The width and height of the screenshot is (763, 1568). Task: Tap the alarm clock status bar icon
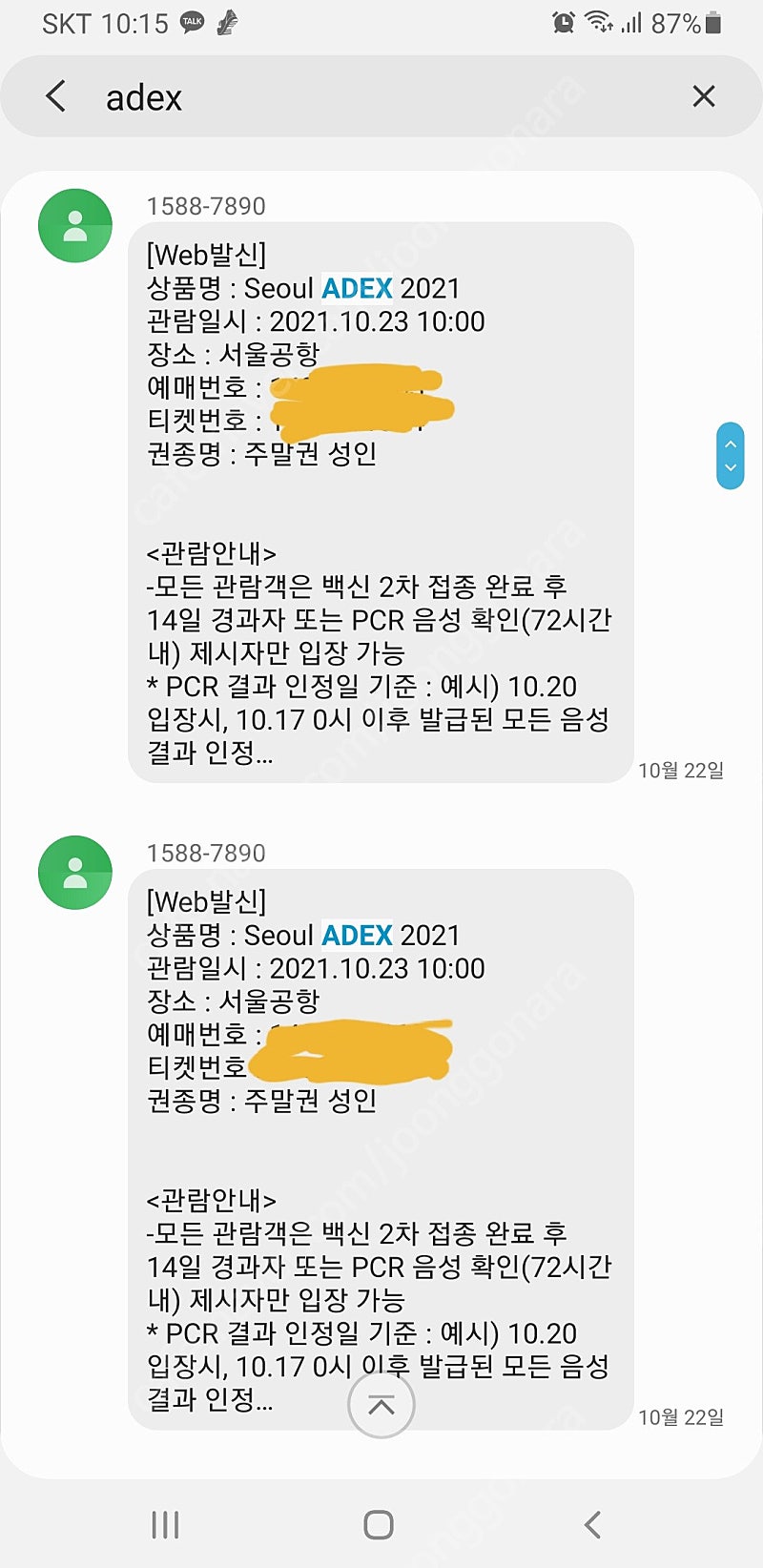(x=563, y=21)
